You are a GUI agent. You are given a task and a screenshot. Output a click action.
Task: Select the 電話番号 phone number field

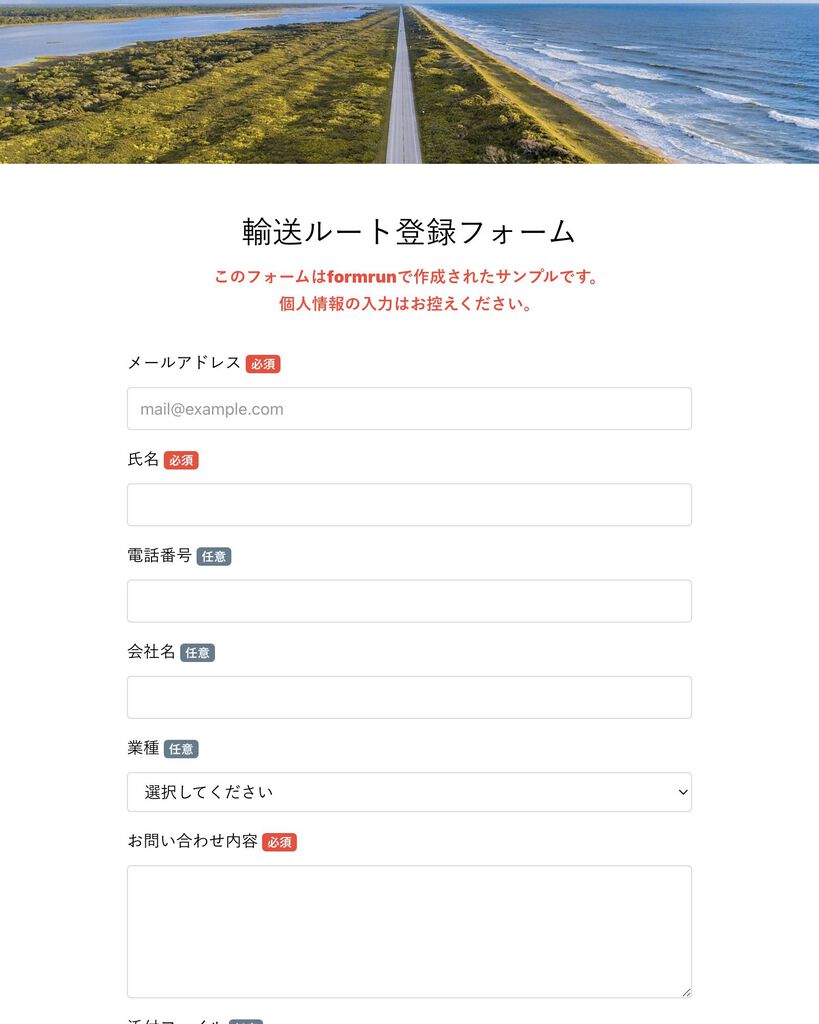pyautogui.click(x=409, y=601)
